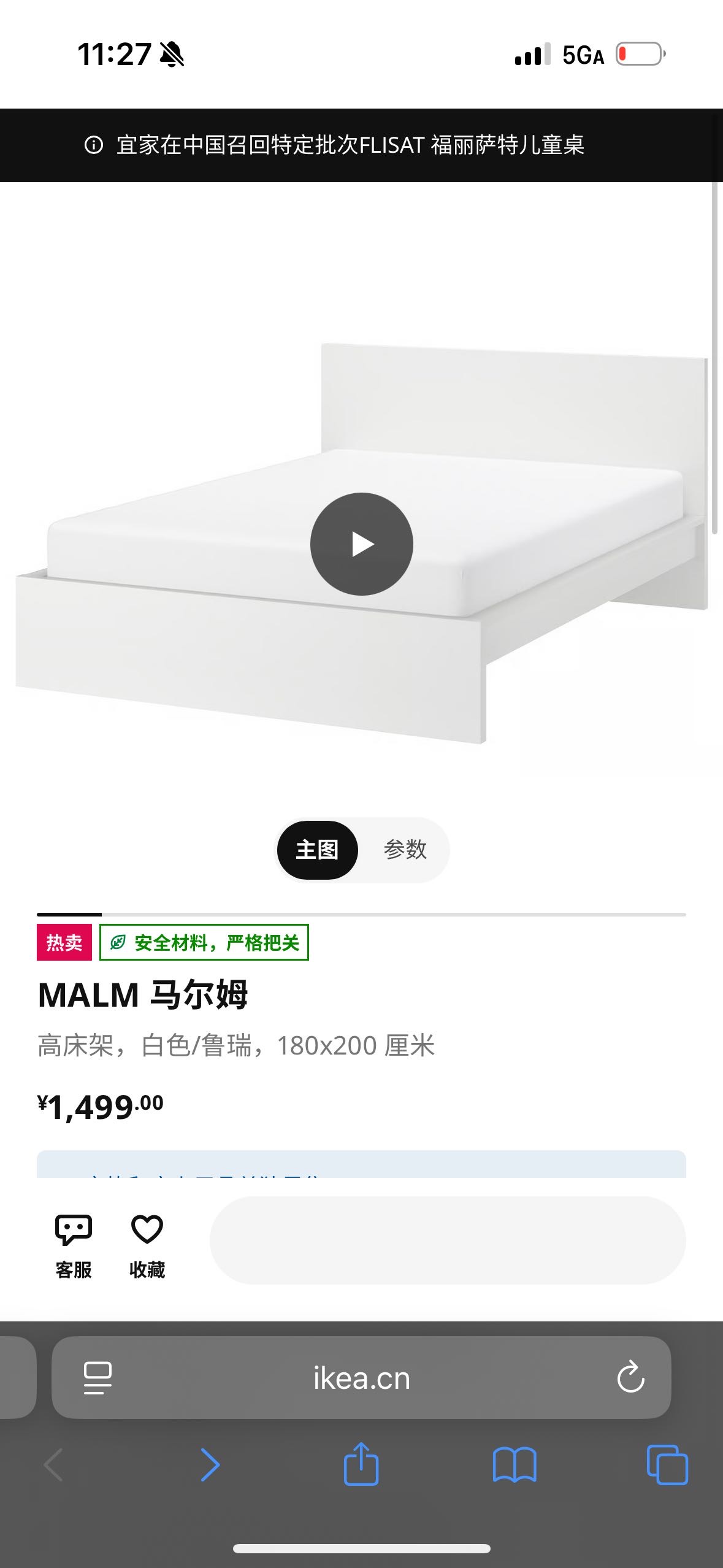Show all open browser tabs

click(667, 1464)
